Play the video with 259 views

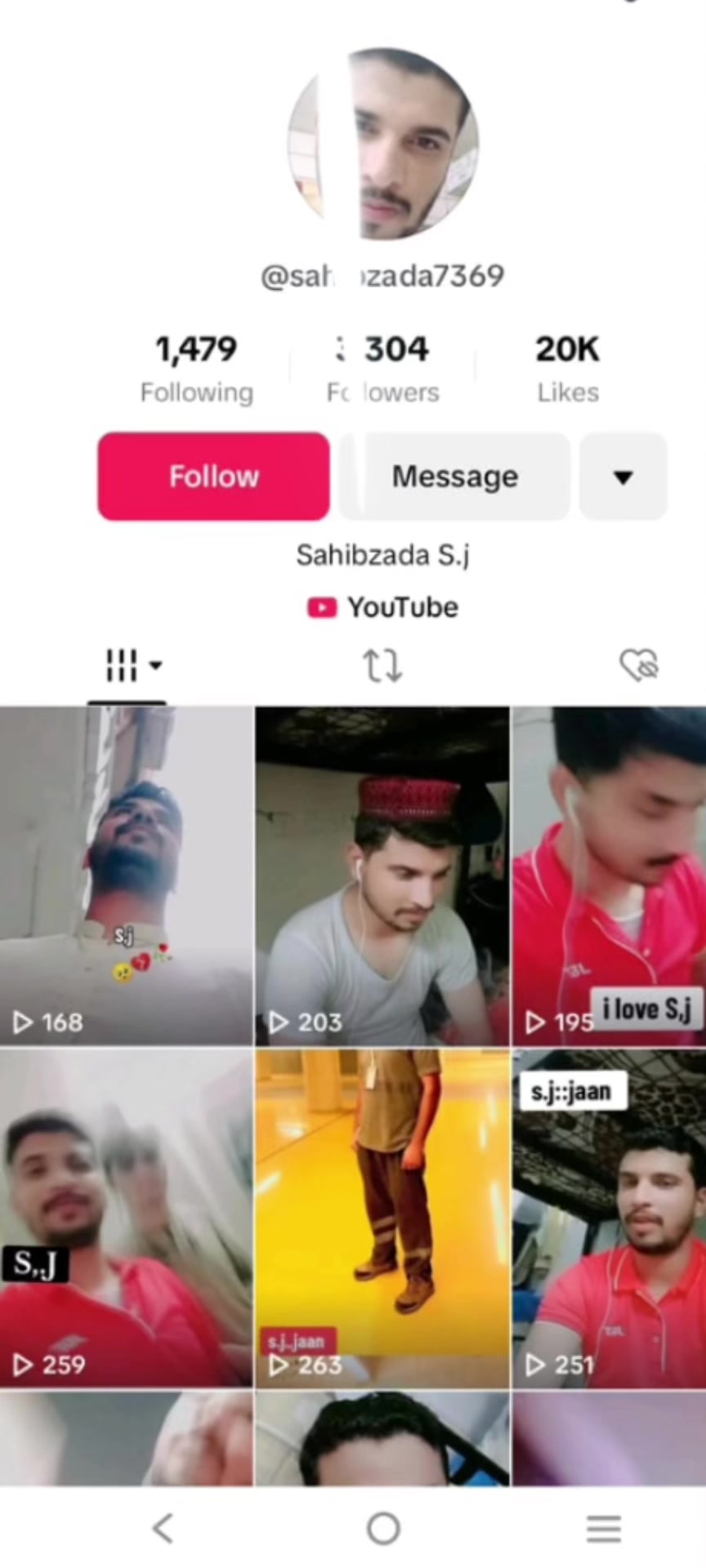pos(127,1218)
